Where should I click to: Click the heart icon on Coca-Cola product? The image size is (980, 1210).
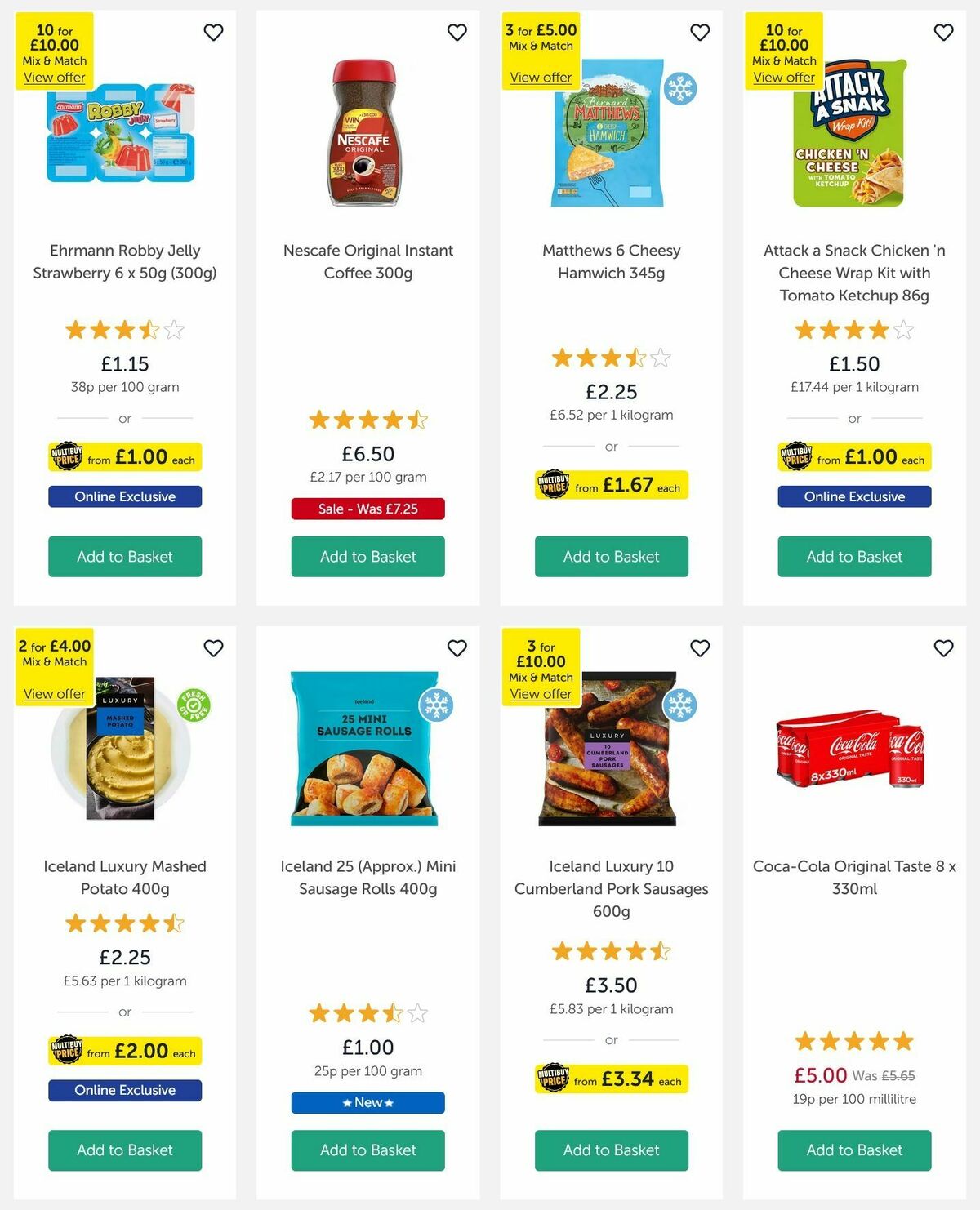pos(942,648)
